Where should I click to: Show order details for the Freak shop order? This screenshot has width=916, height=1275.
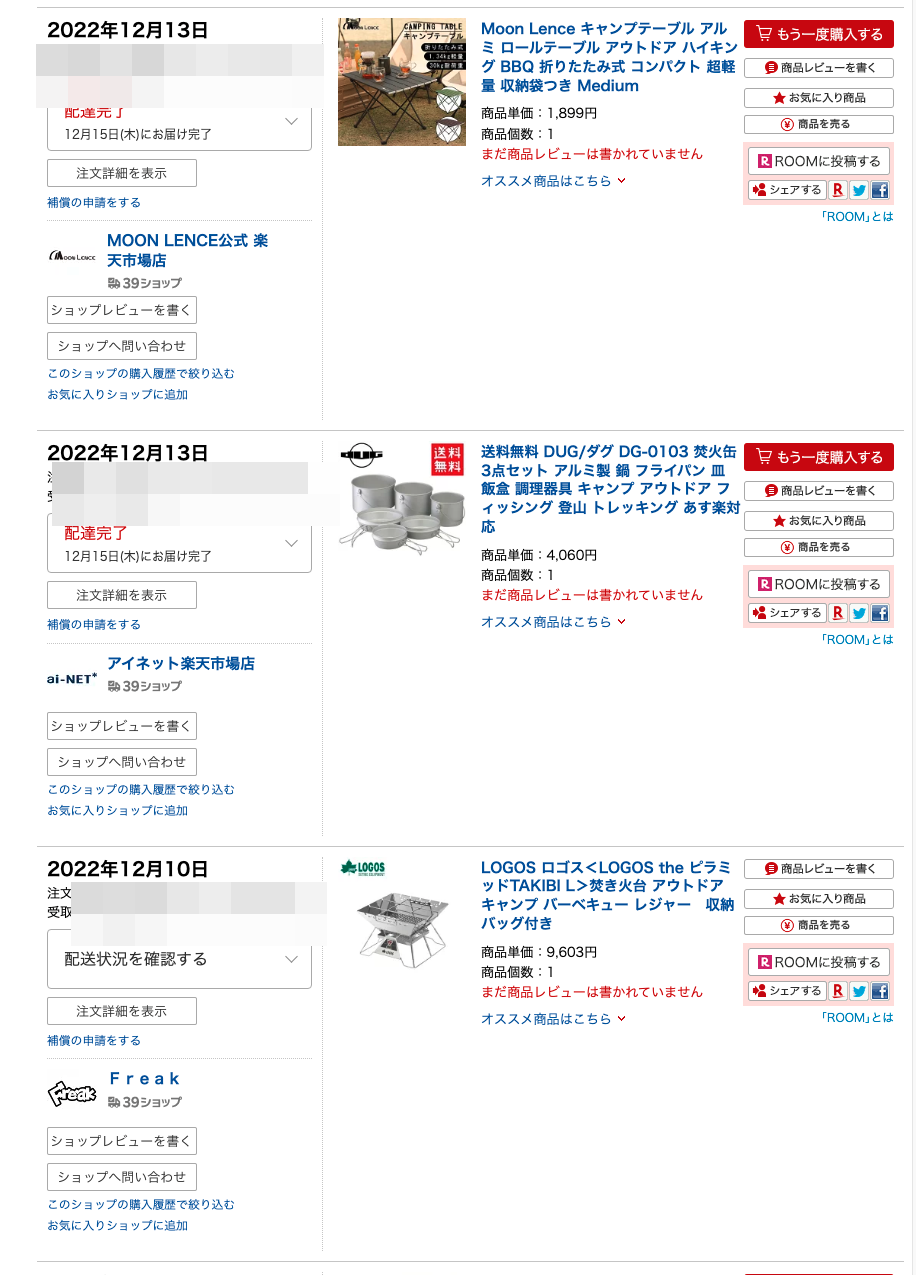[122, 1011]
